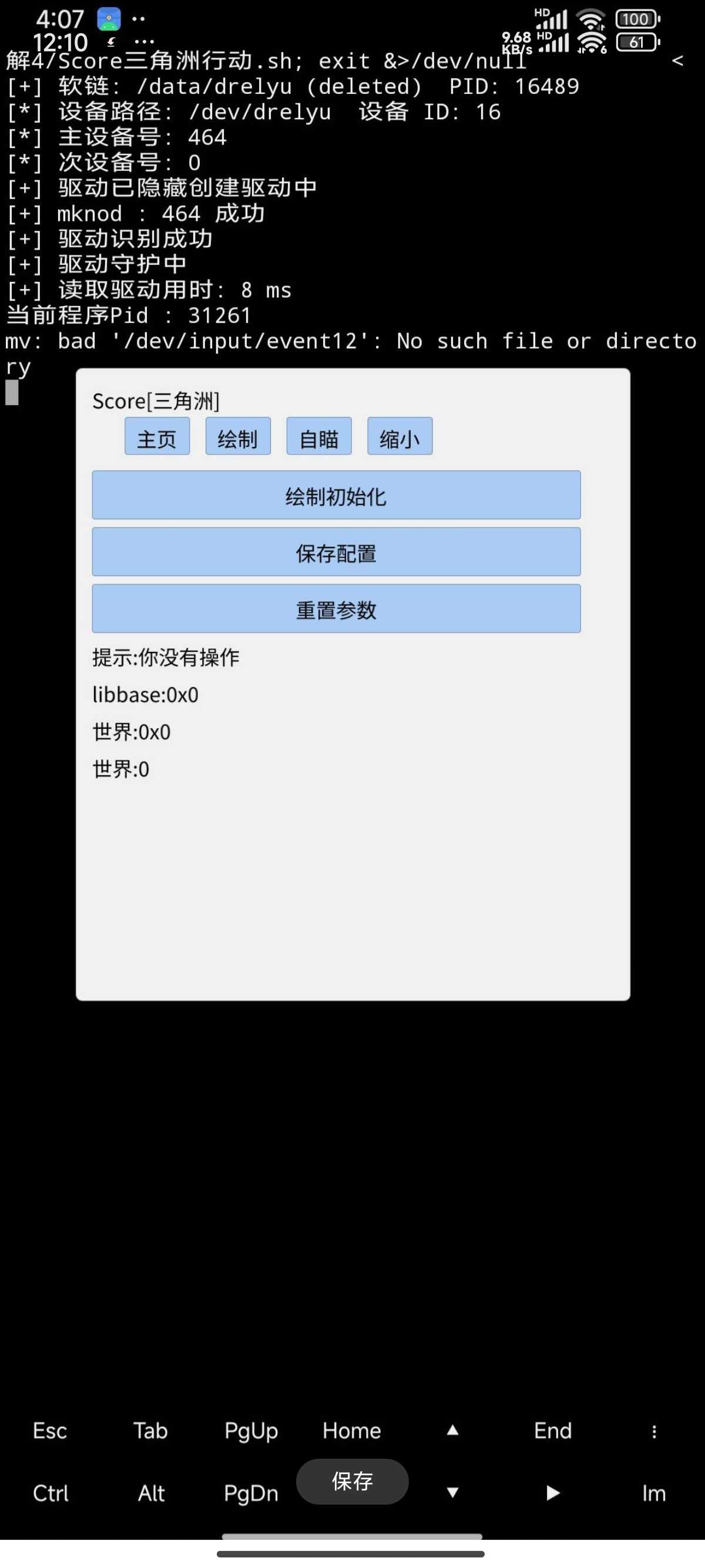Select the 自瞄 tab
This screenshot has height=1568, width=705.
click(319, 436)
